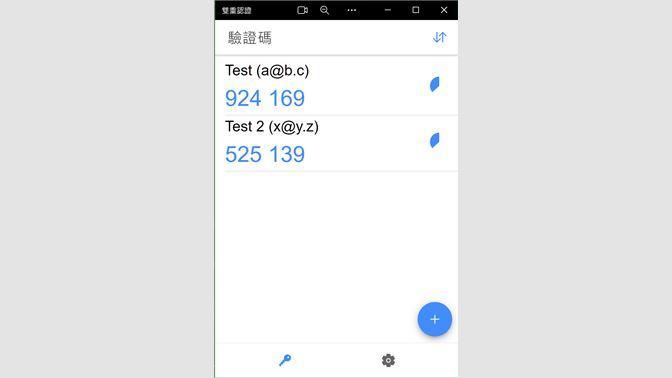Image resolution: width=672 pixels, height=378 pixels.
Task: Minimize the window
Action: 388,10
